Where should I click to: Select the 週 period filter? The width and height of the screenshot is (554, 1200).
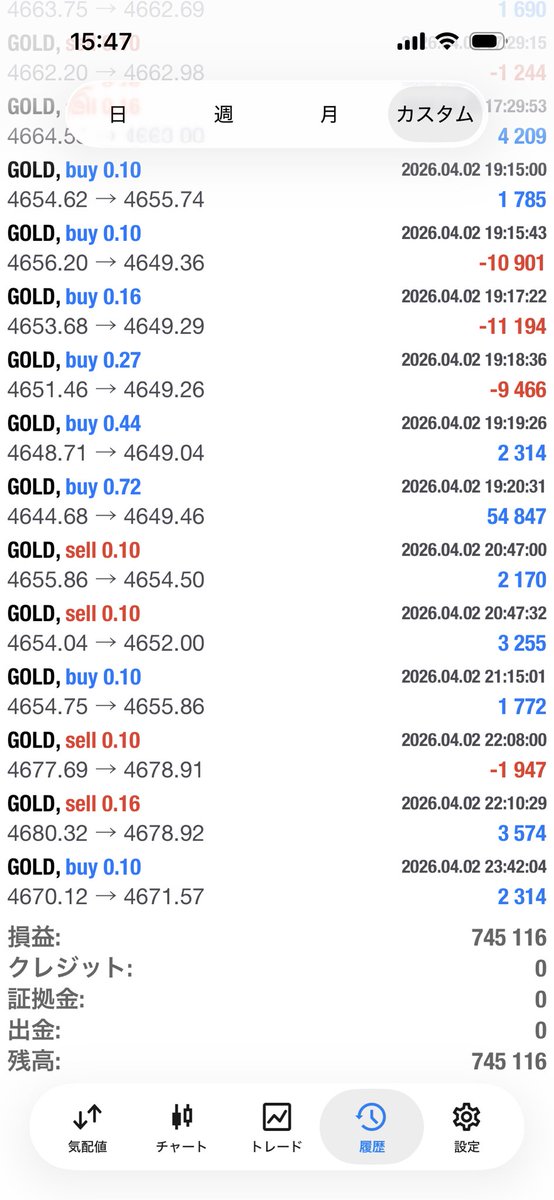(x=224, y=114)
